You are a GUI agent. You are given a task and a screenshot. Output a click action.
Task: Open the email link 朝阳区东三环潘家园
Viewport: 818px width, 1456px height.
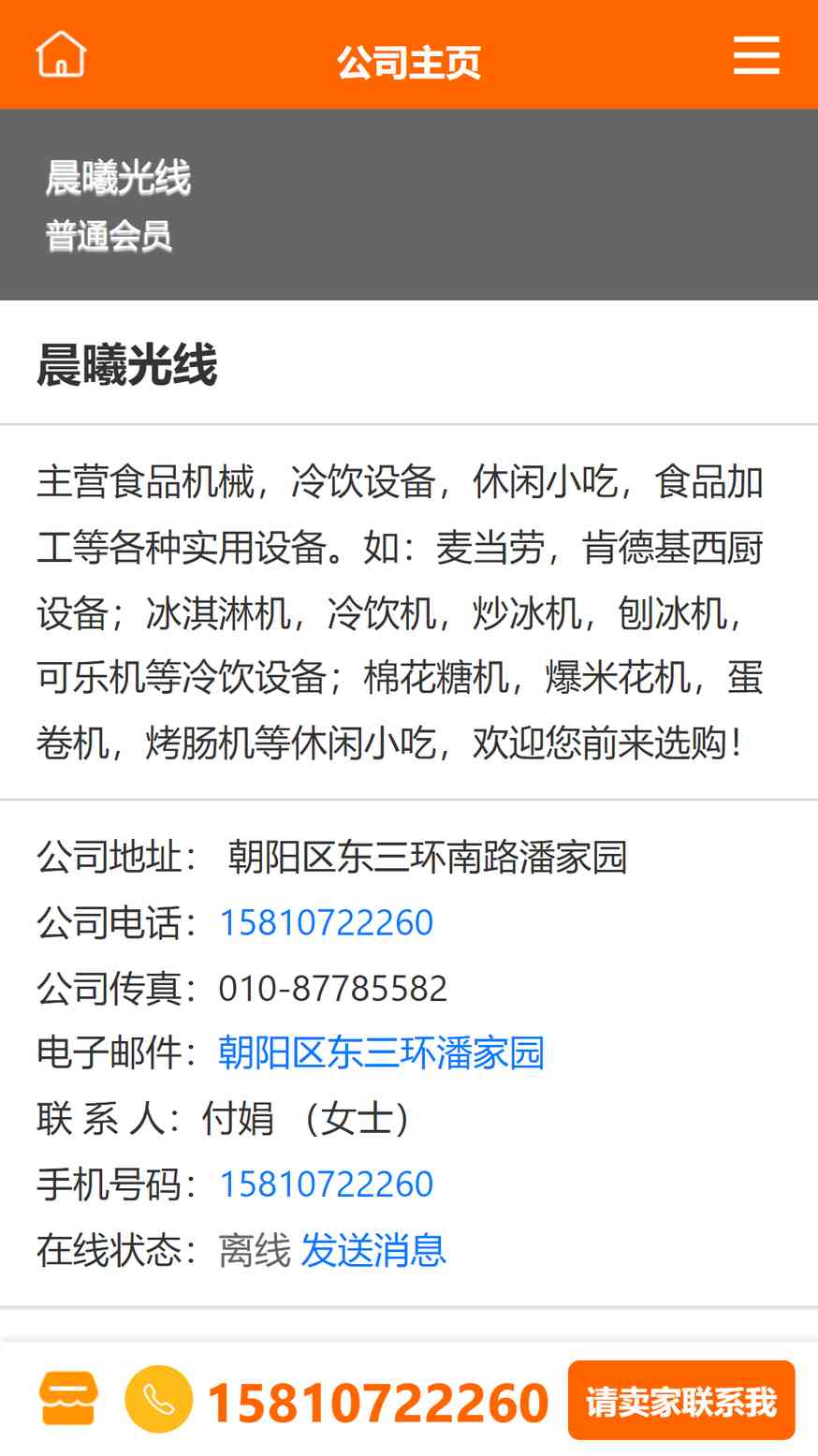(381, 1052)
